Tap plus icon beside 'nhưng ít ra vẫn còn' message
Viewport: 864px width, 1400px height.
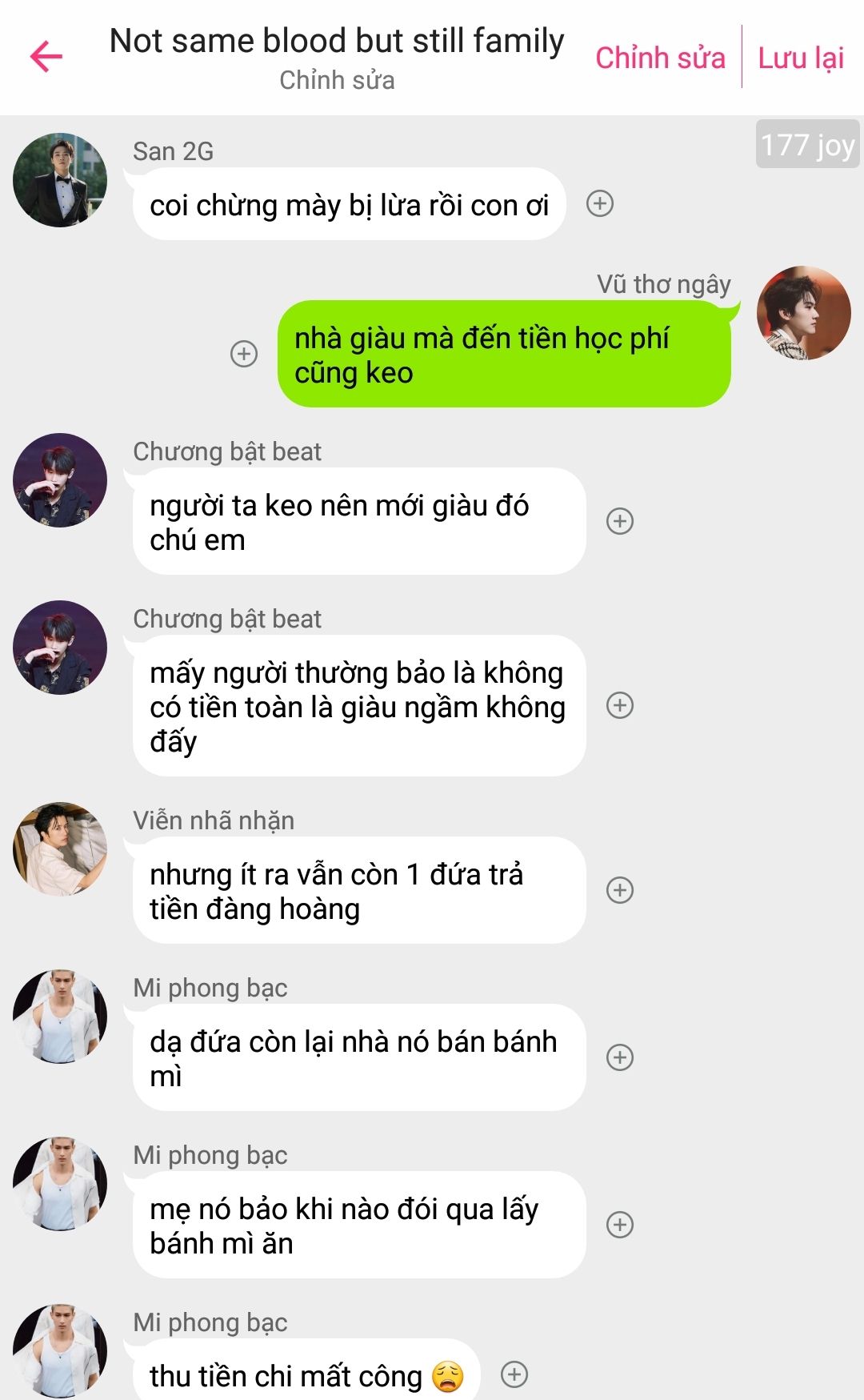click(x=620, y=890)
